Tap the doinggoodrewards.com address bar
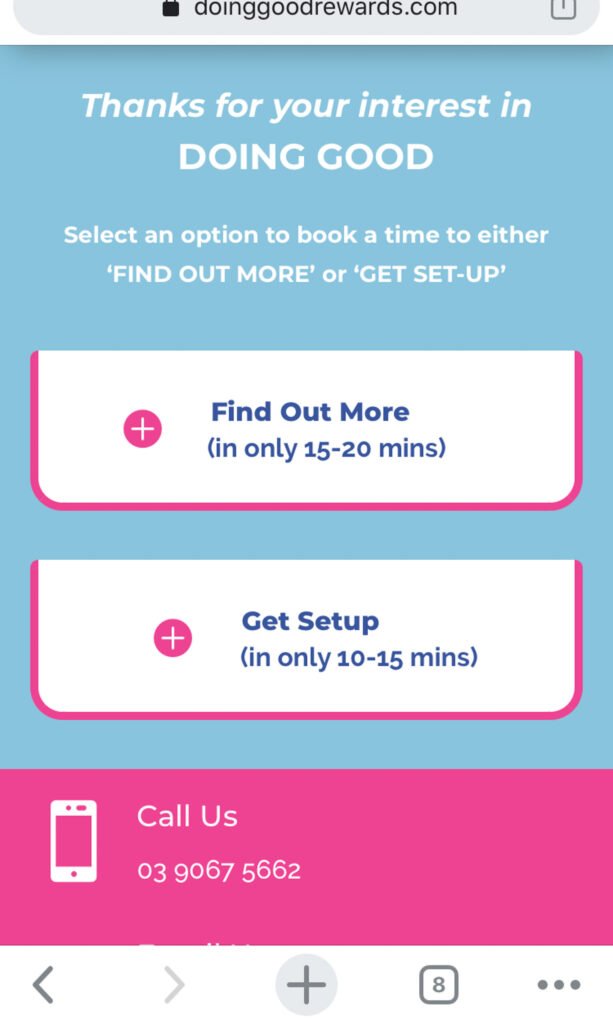The width and height of the screenshot is (613, 1024). (310, 10)
